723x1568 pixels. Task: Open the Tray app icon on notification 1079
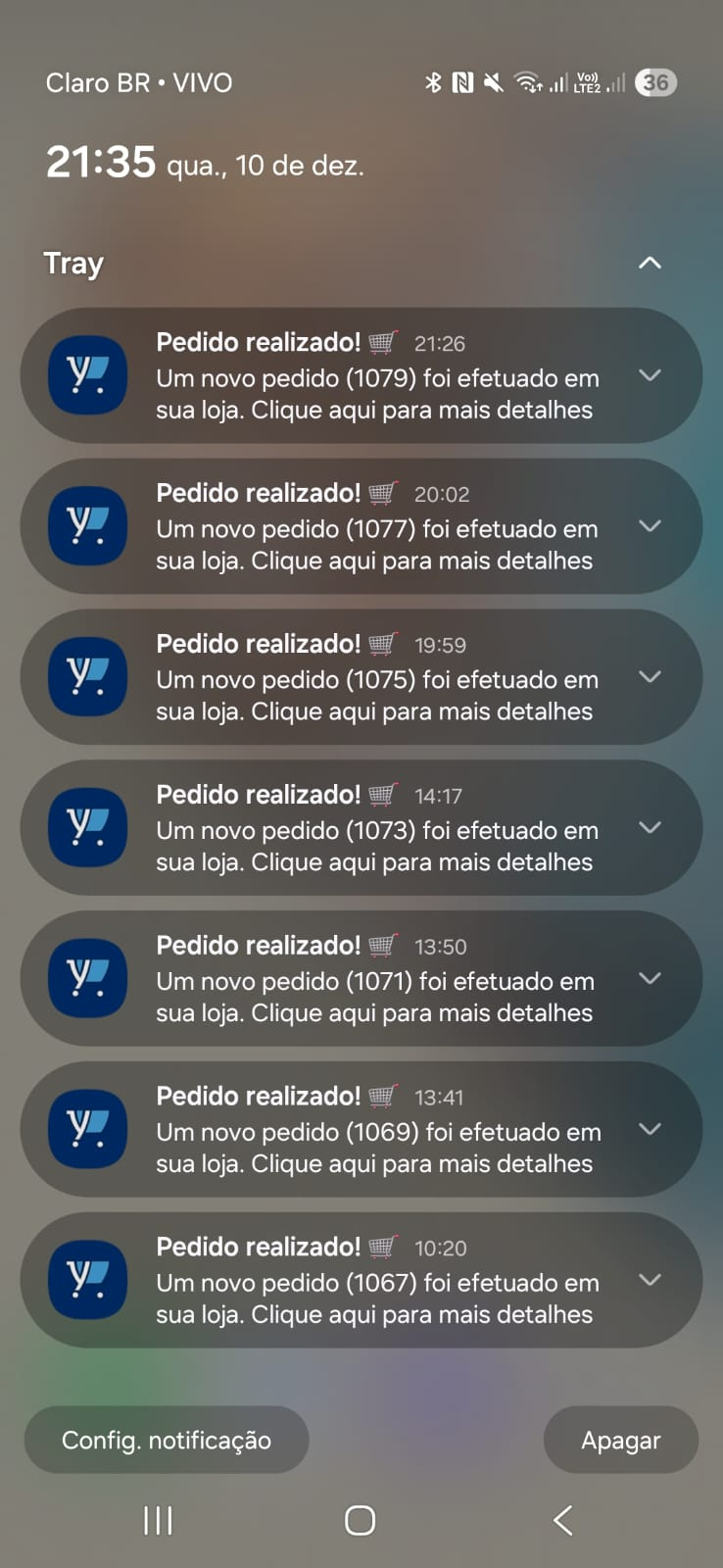[86, 376]
